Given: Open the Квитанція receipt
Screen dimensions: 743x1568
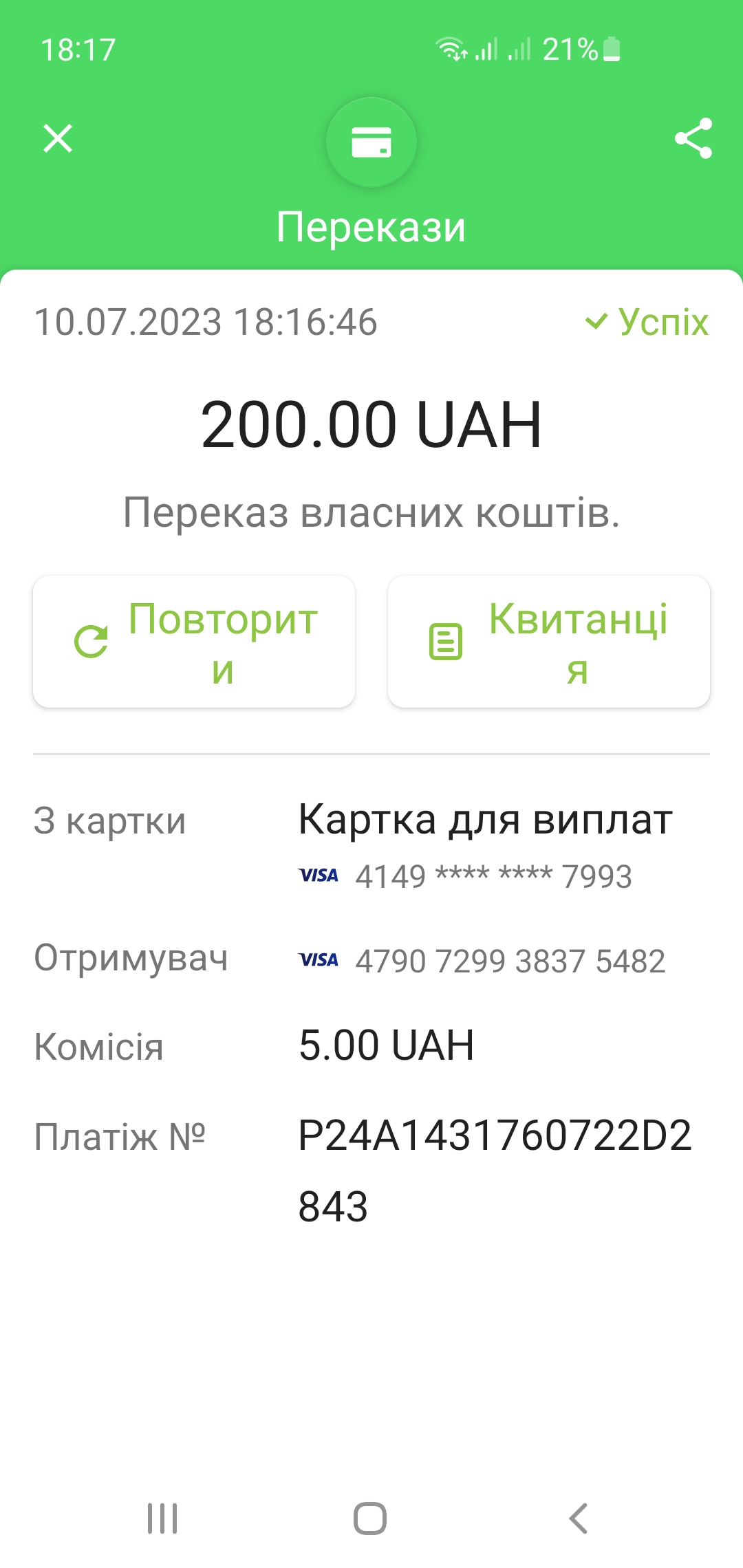Looking at the screenshot, I should coord(549,642).
